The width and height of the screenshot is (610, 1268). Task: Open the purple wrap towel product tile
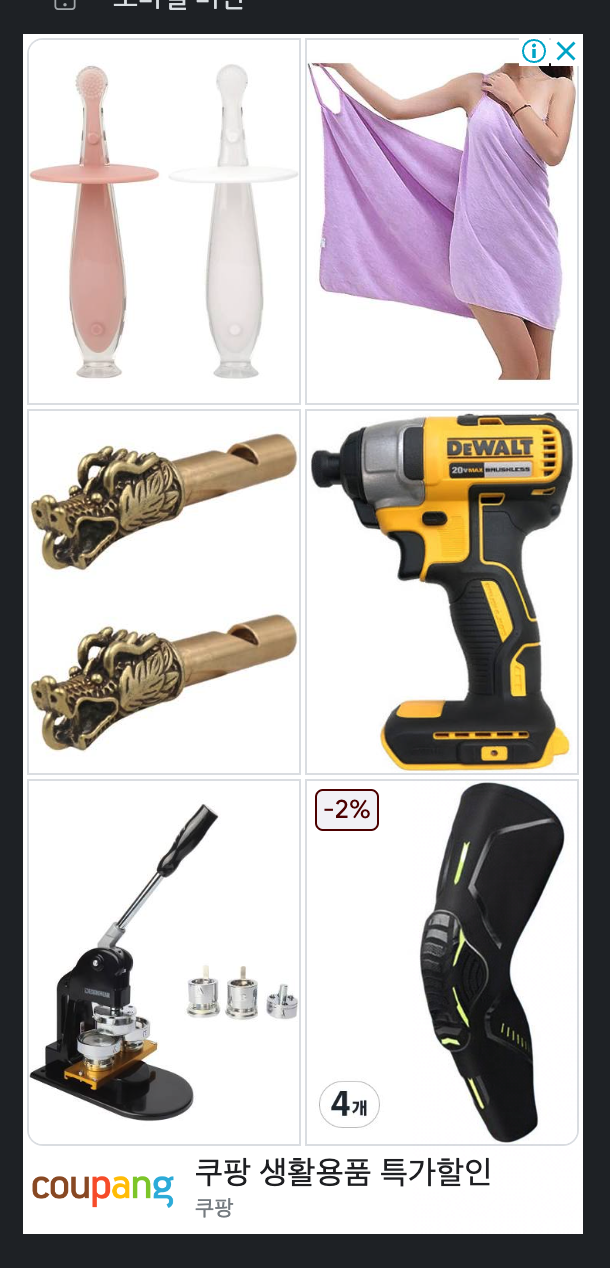tap(442, 221)
